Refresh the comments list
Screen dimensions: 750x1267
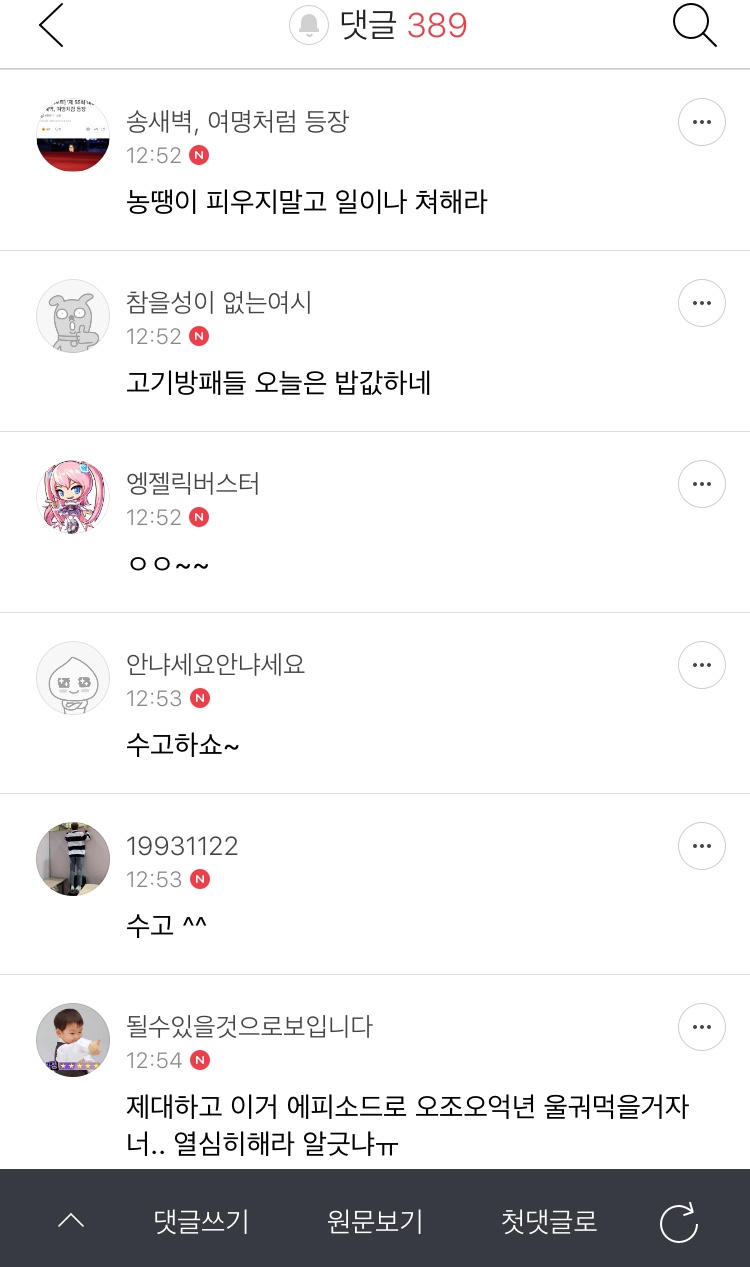[679, 1222]
